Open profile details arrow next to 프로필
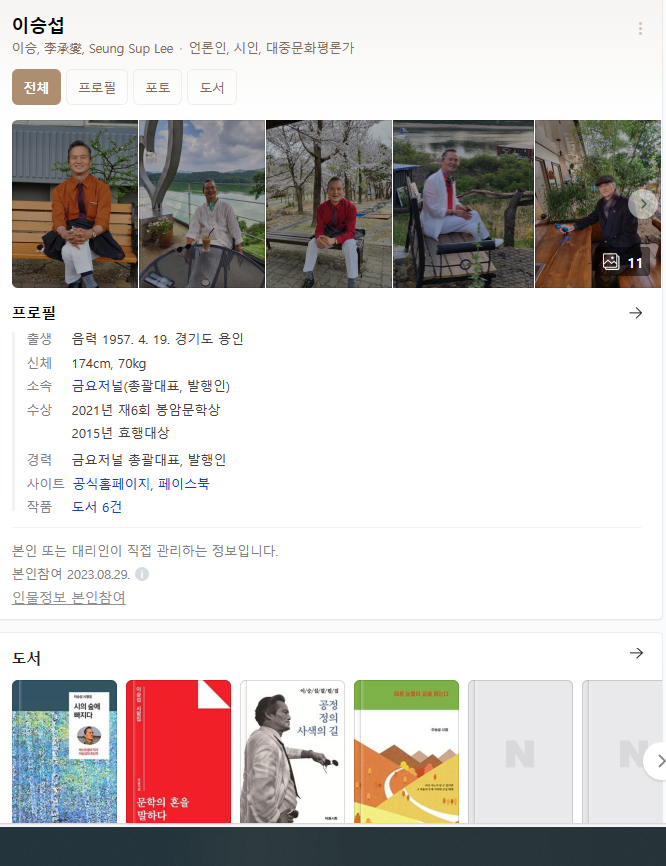The height and width of the screenshot is (866, 666). coord(635,313)
